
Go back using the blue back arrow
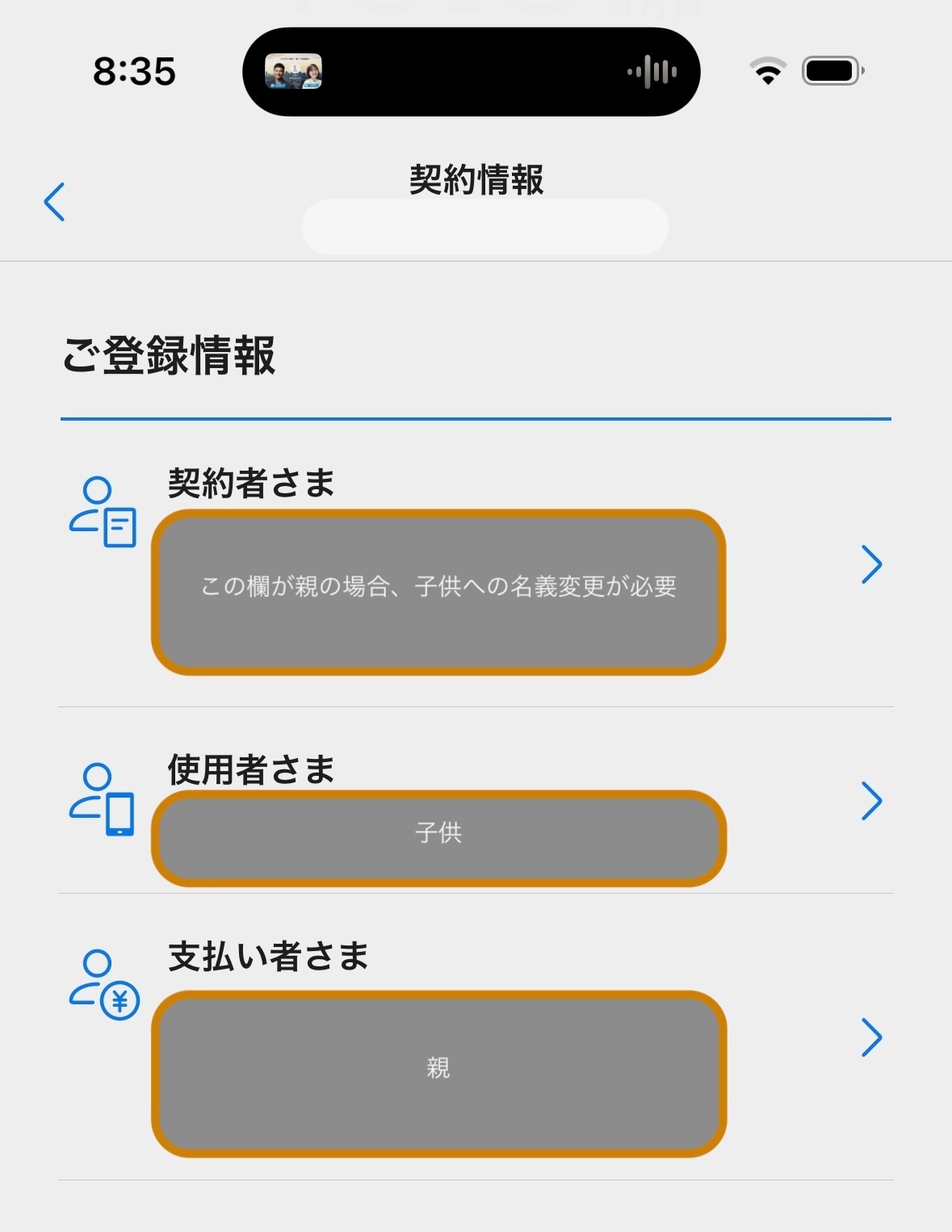point(54,202)
